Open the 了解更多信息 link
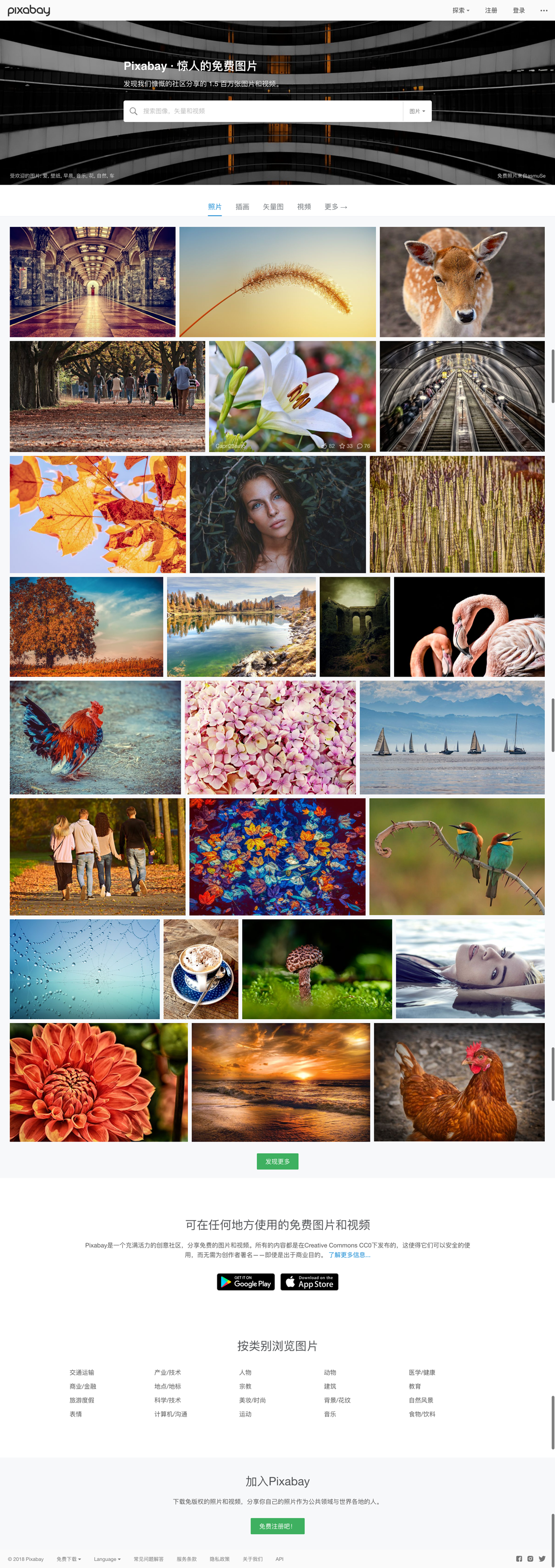Viewport: 555px width, 1568px height. point(349,1254)
